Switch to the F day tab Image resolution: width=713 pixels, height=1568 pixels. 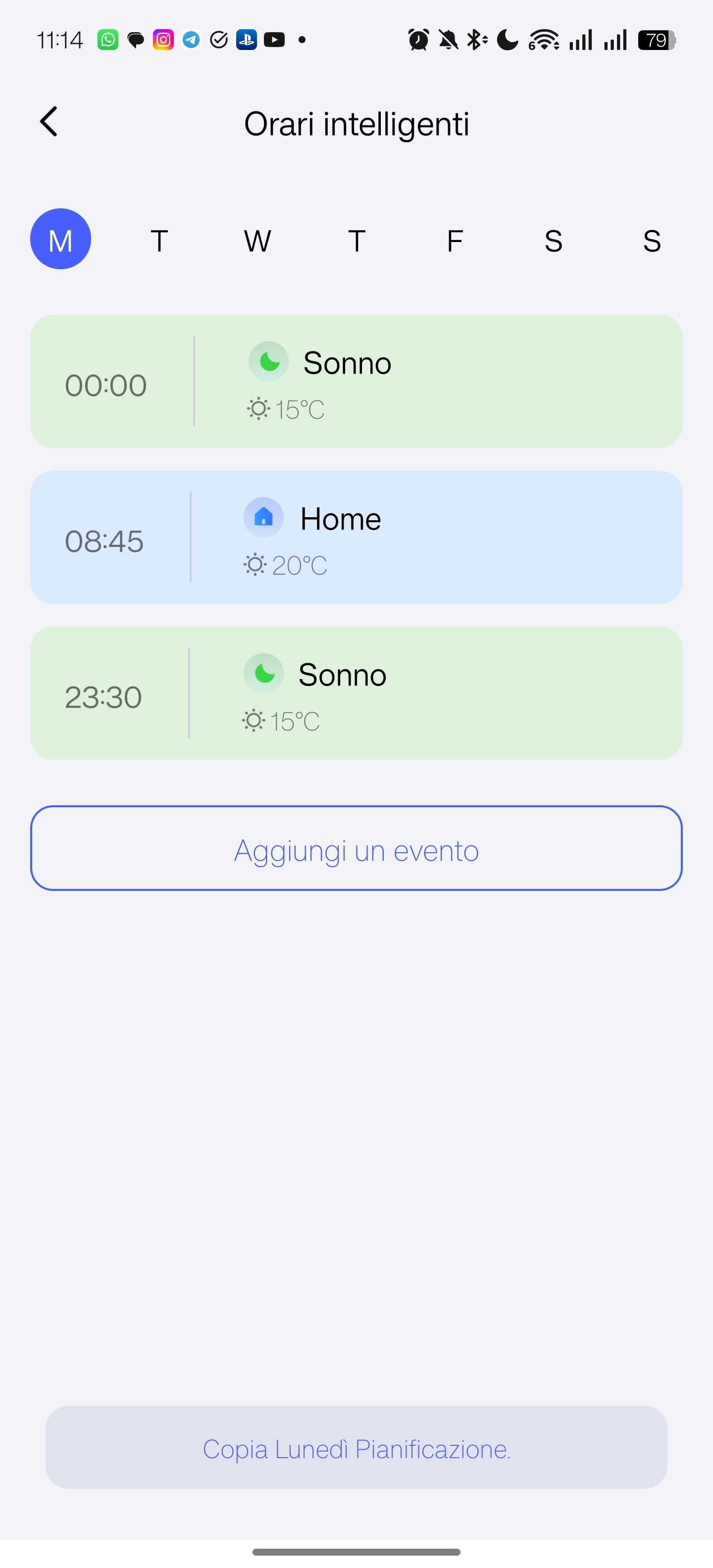(455, 241)
